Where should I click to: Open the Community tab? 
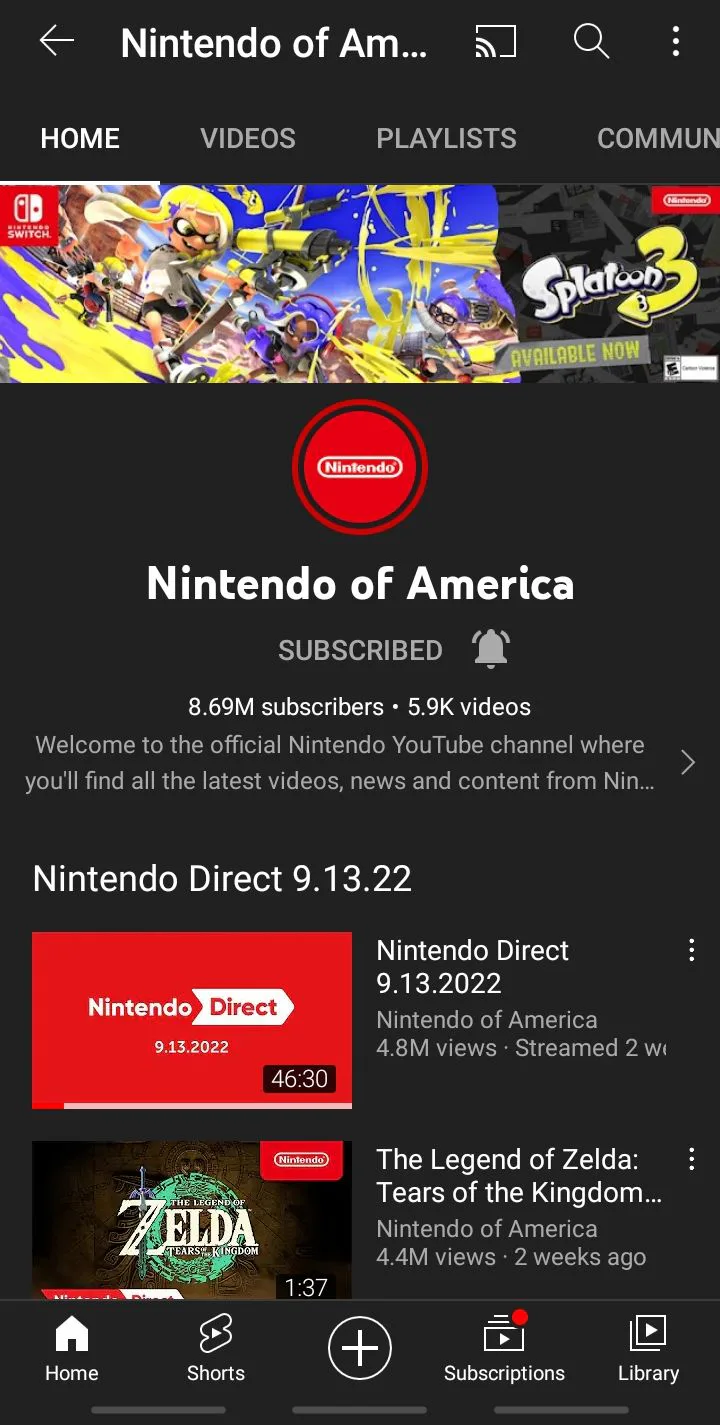point(657,138)
